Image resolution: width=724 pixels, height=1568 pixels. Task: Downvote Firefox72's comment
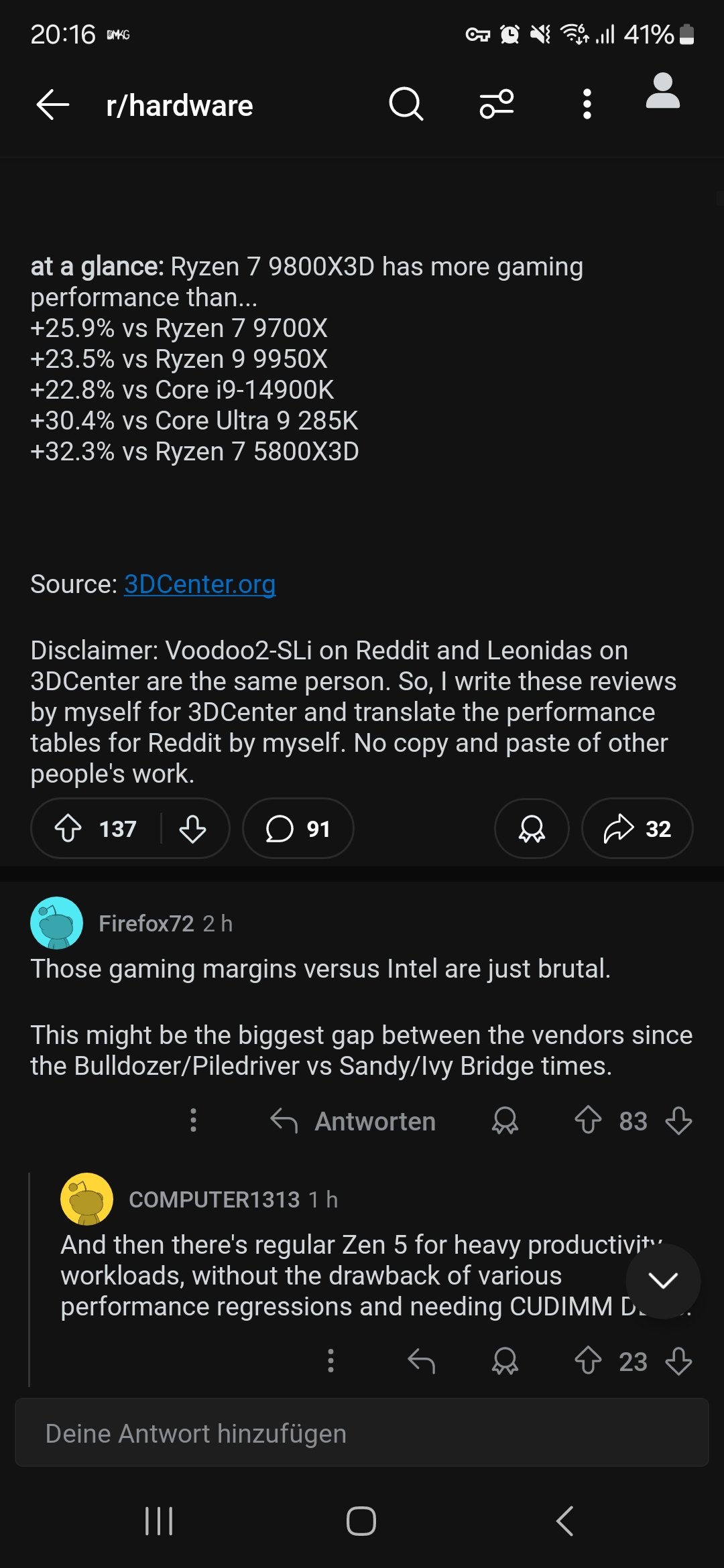pos(678,1120)
